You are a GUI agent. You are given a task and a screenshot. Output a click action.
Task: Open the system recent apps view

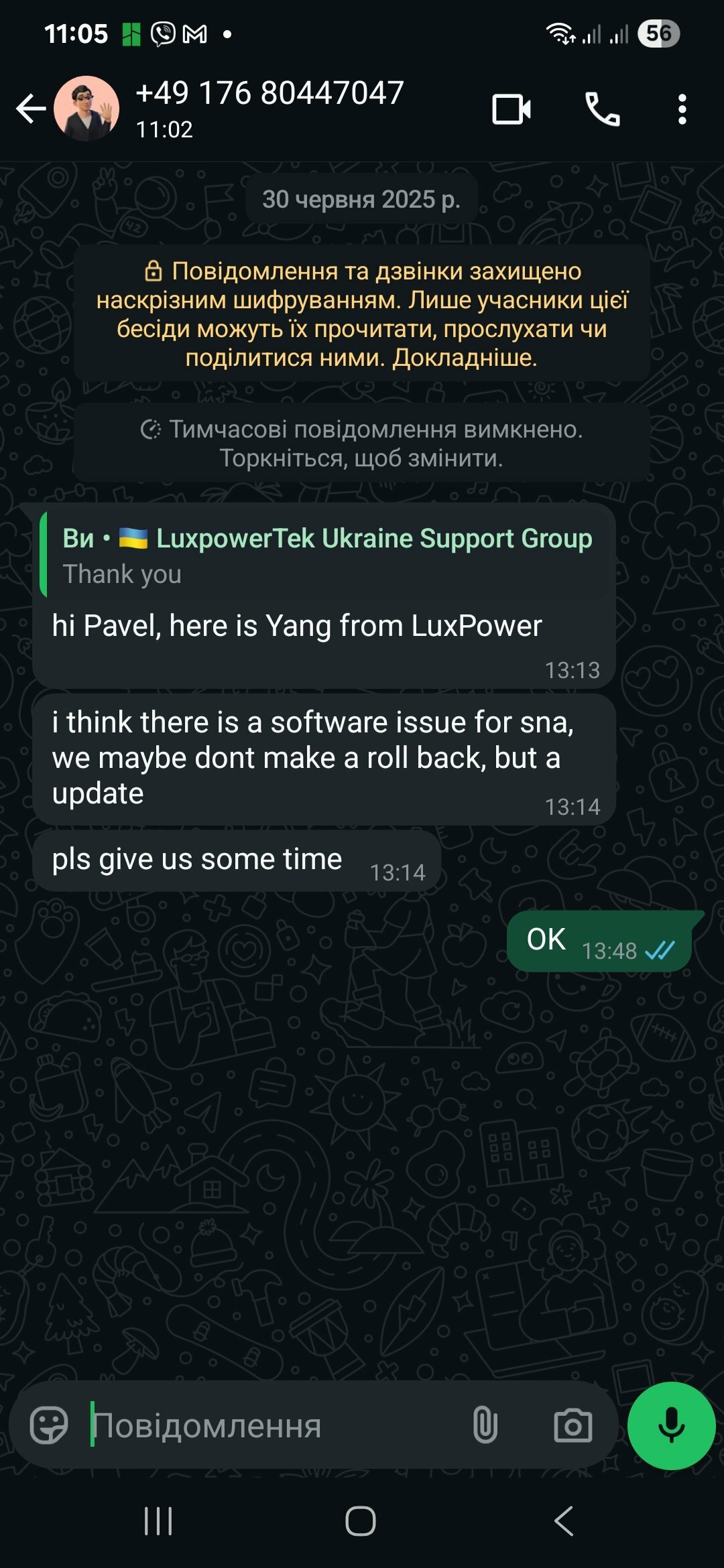tap(158, 1520)
